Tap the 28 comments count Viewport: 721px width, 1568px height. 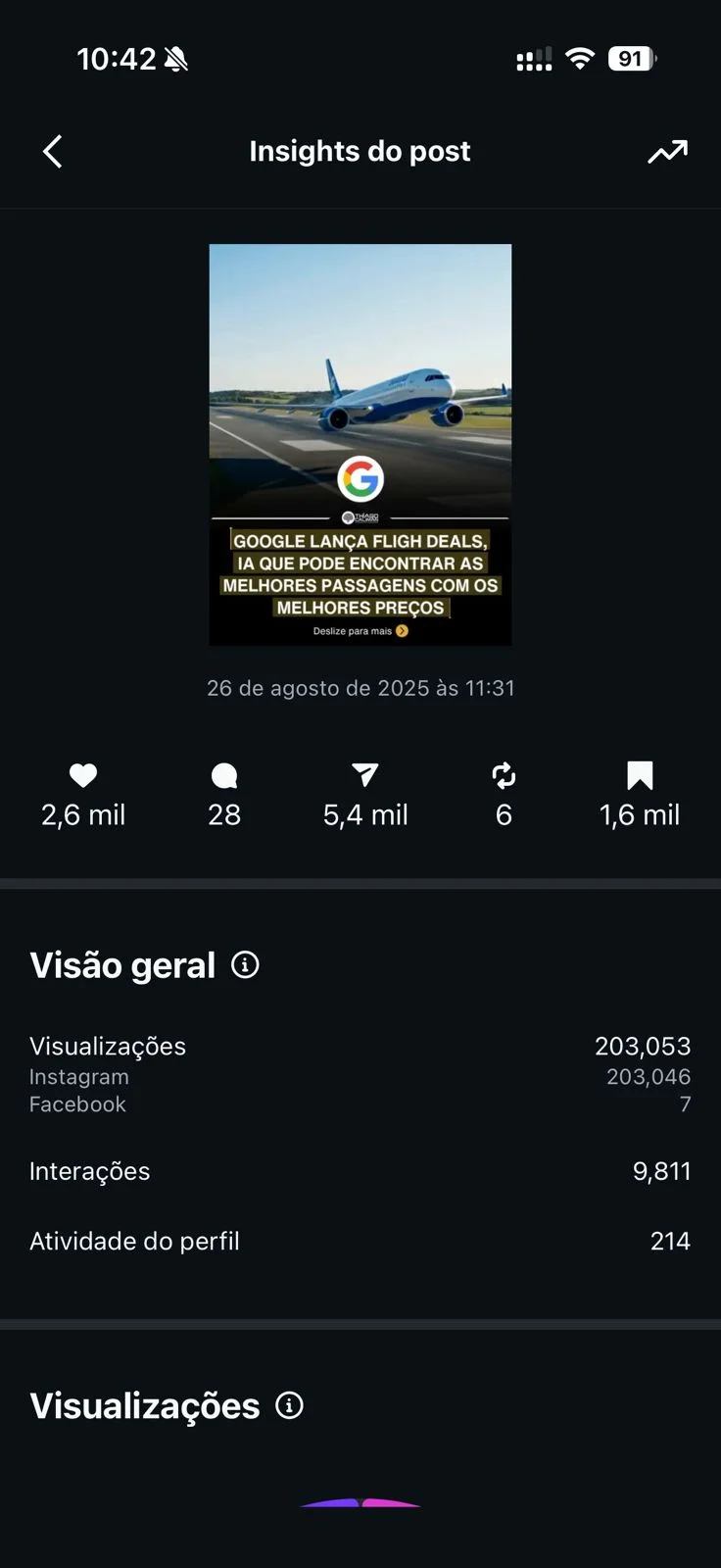(x=224, y=814)
